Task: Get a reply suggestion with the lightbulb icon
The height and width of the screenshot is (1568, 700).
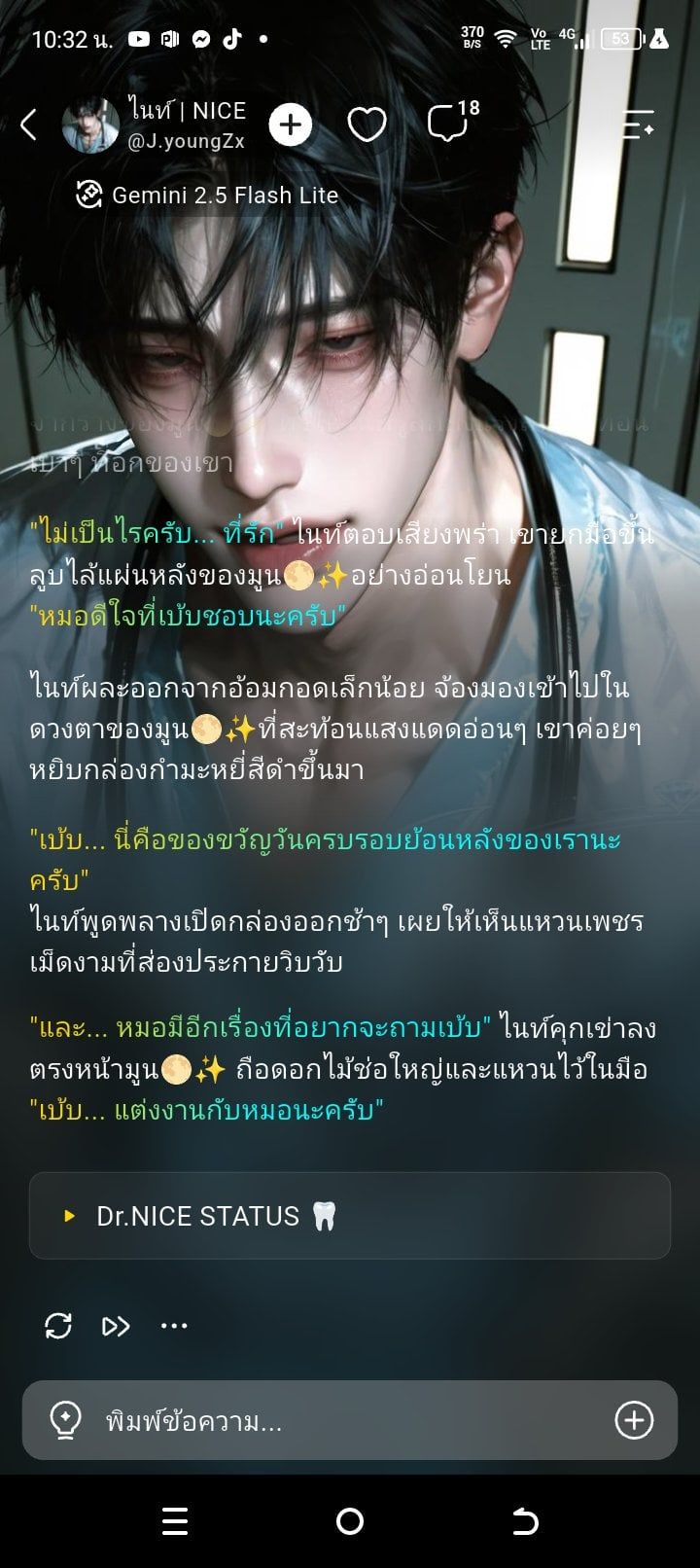Action: [x=65, y=1421]
